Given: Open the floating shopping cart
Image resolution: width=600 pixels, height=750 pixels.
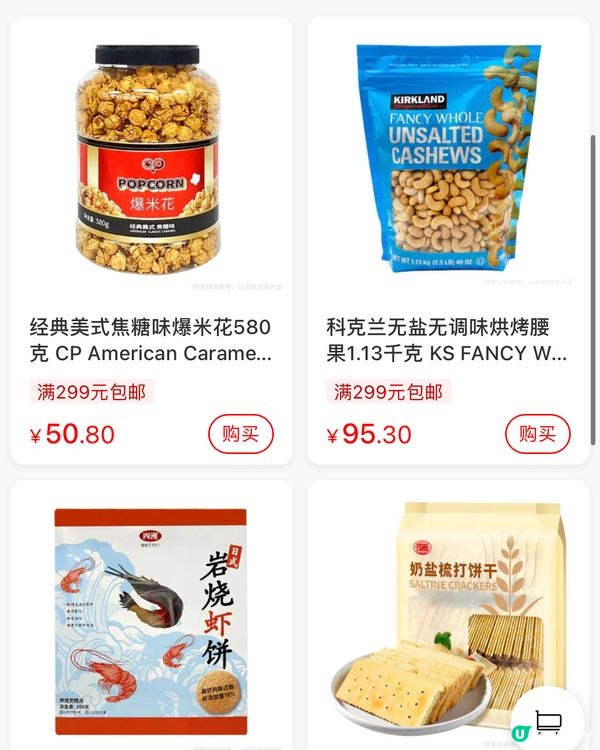Looking at the screenshot, I should point(545,722).
